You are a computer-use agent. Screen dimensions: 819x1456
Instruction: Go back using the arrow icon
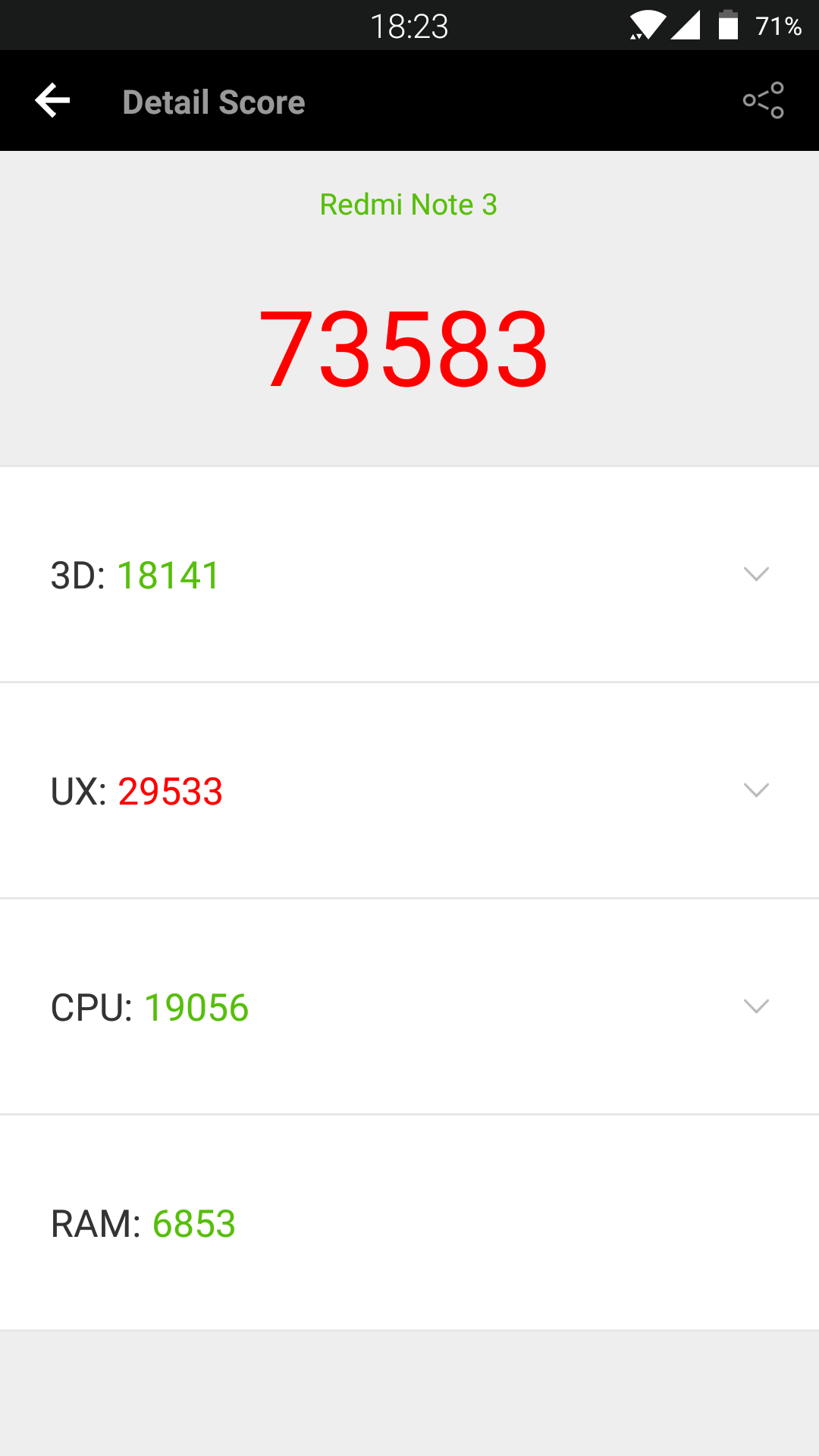tap(52, 101)
